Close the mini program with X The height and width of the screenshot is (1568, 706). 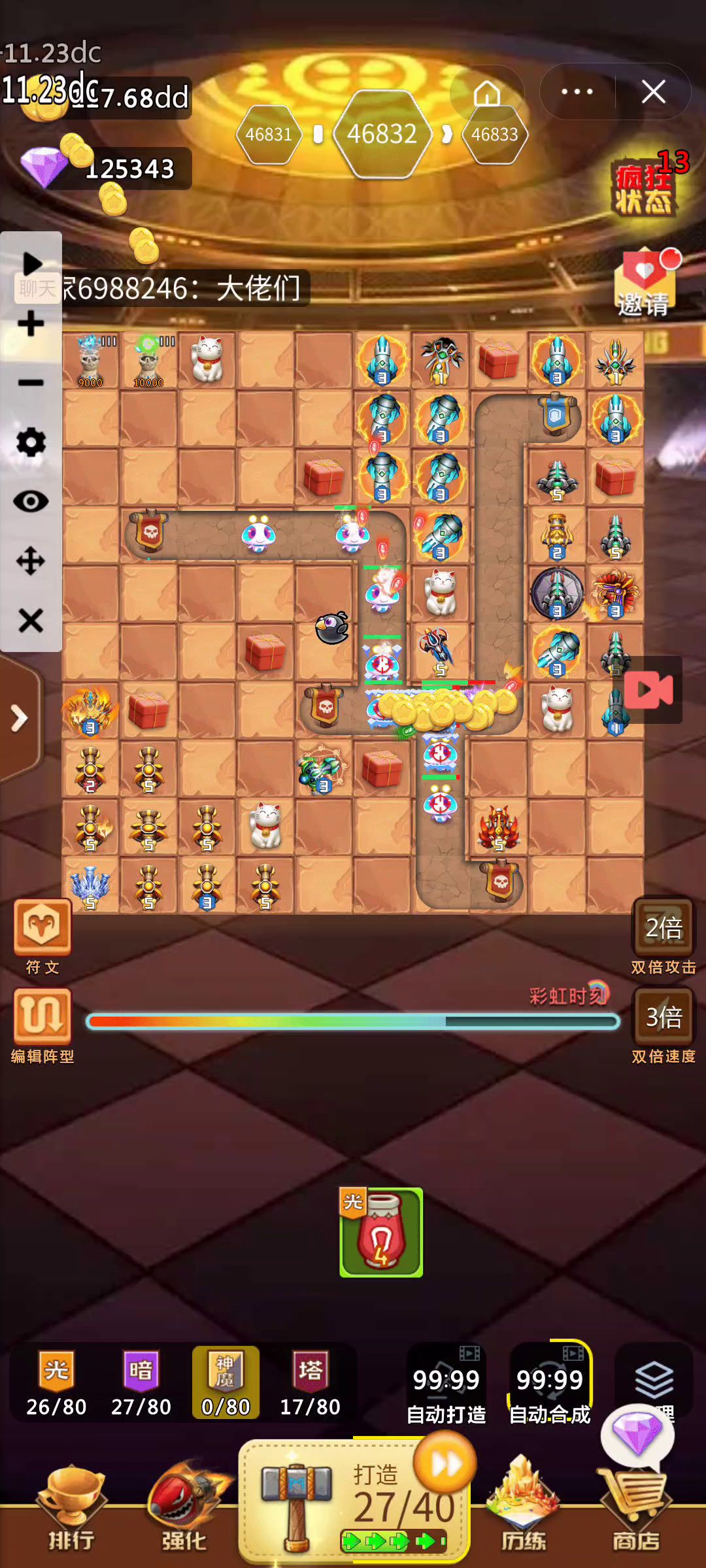point(653,92)
